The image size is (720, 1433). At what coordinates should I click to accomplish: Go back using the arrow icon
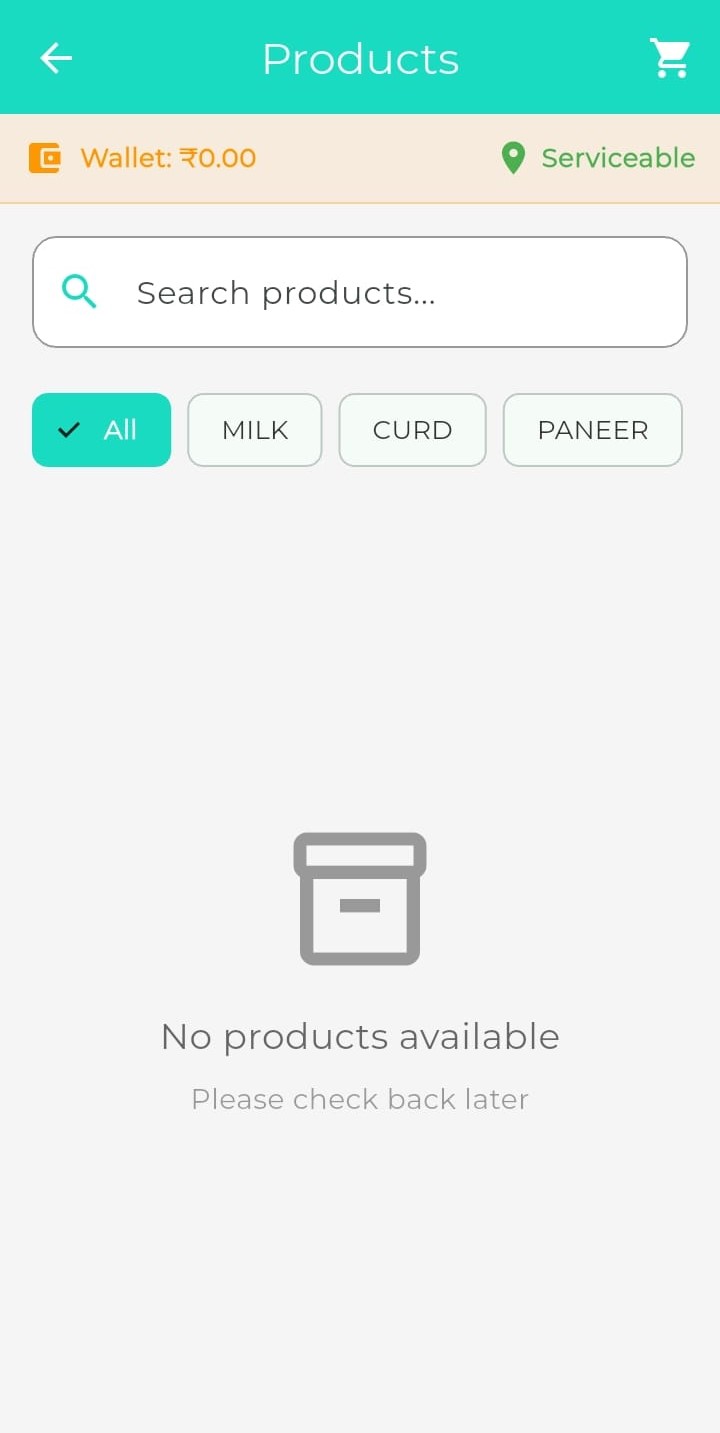[x=56, y=59]
